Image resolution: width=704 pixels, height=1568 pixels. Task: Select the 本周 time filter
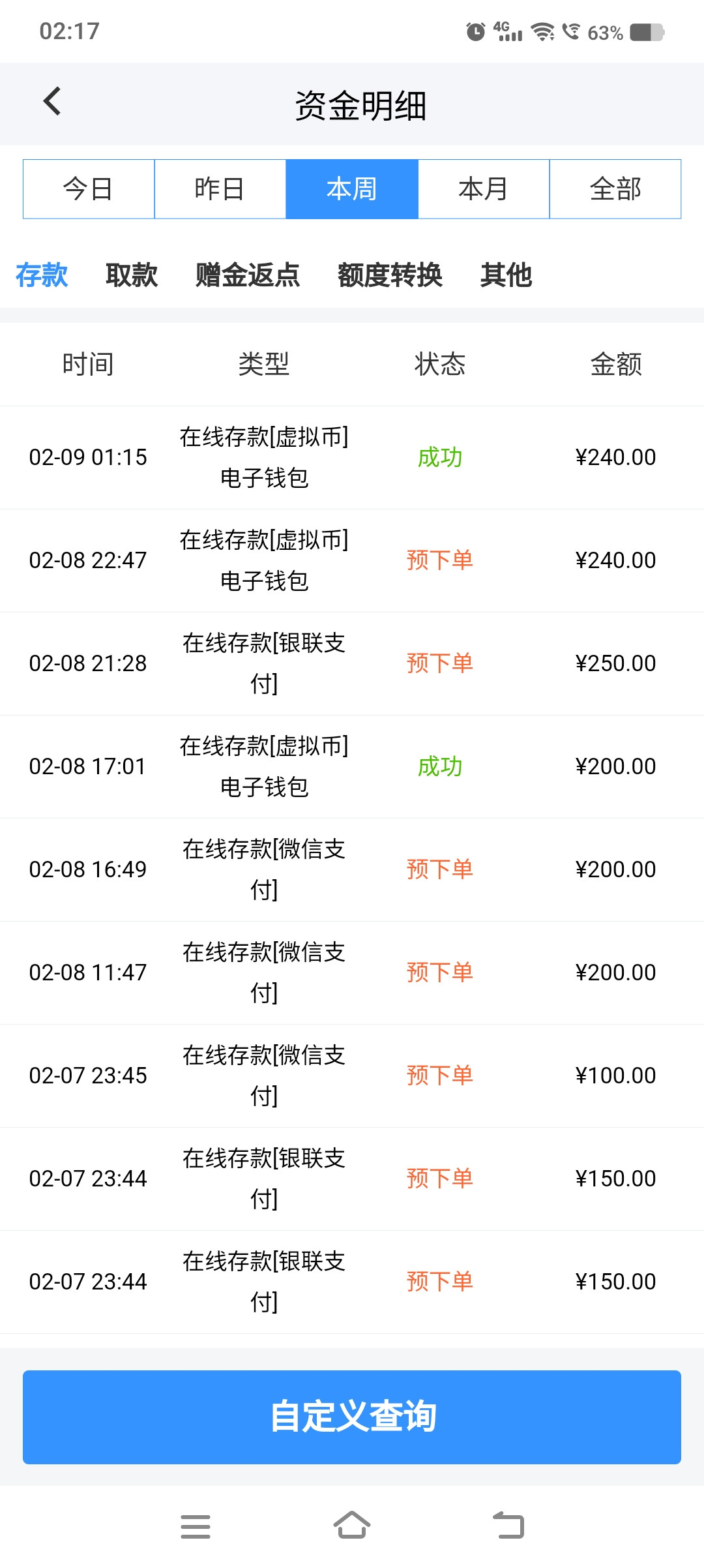(352, 189)
